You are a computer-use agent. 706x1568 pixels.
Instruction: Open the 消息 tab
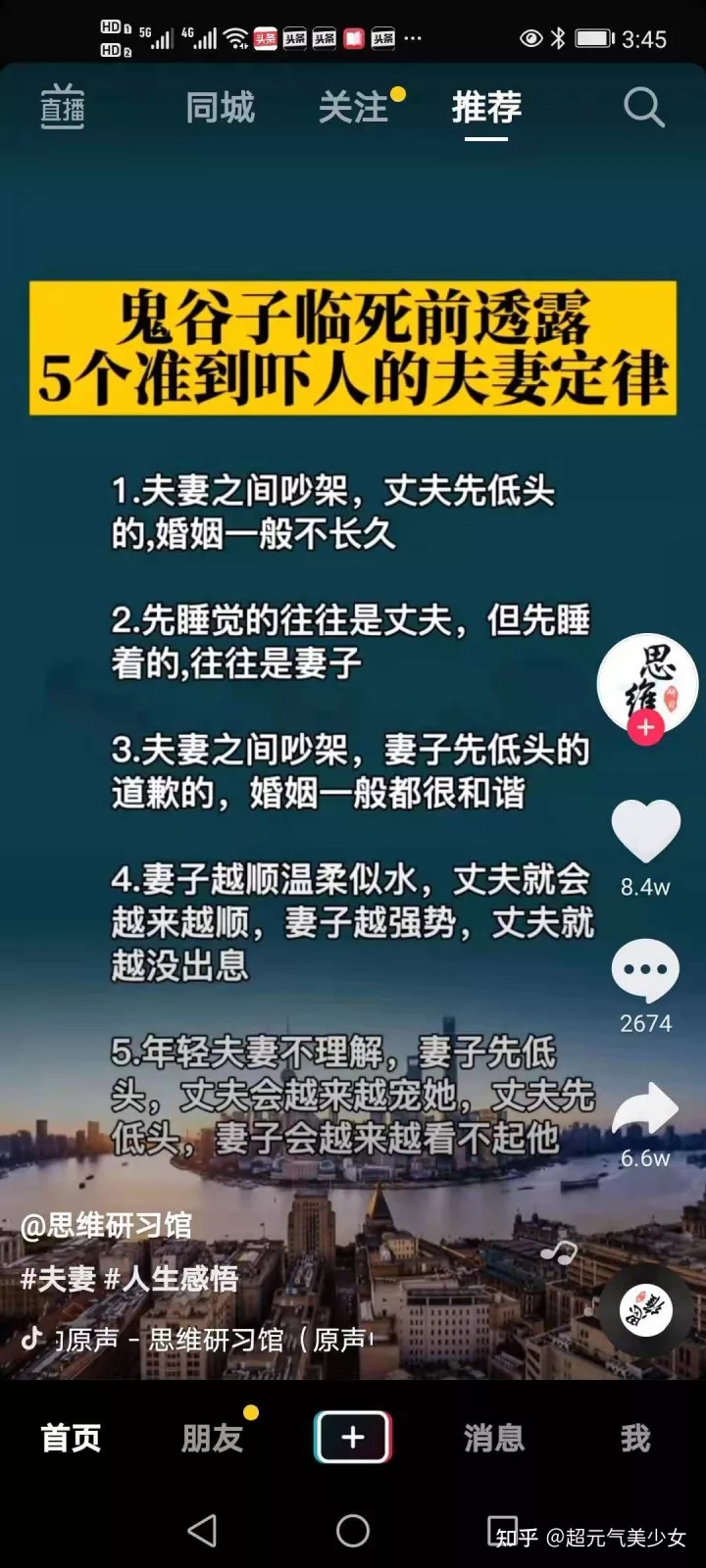click(494, 1438)
